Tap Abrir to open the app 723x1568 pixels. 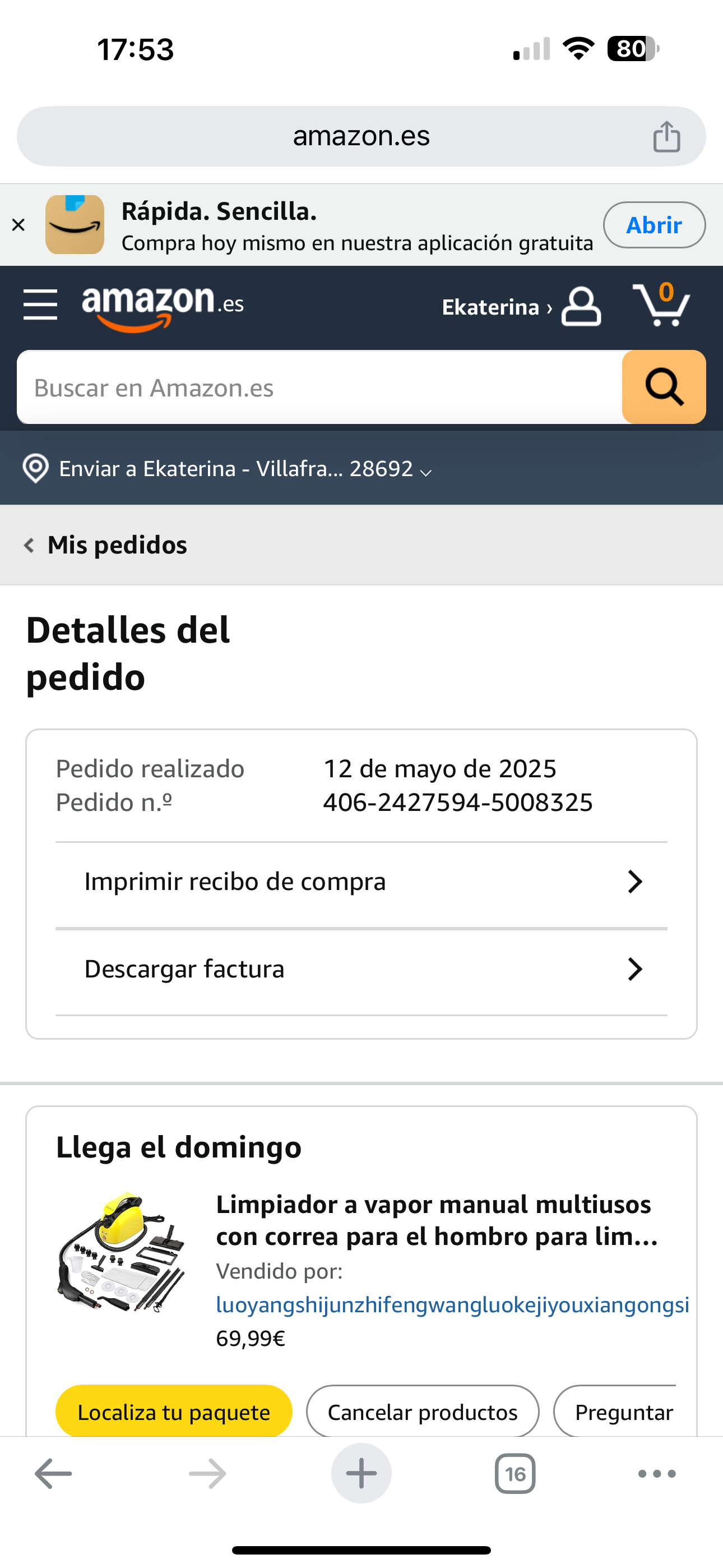[x=654, y=225]
